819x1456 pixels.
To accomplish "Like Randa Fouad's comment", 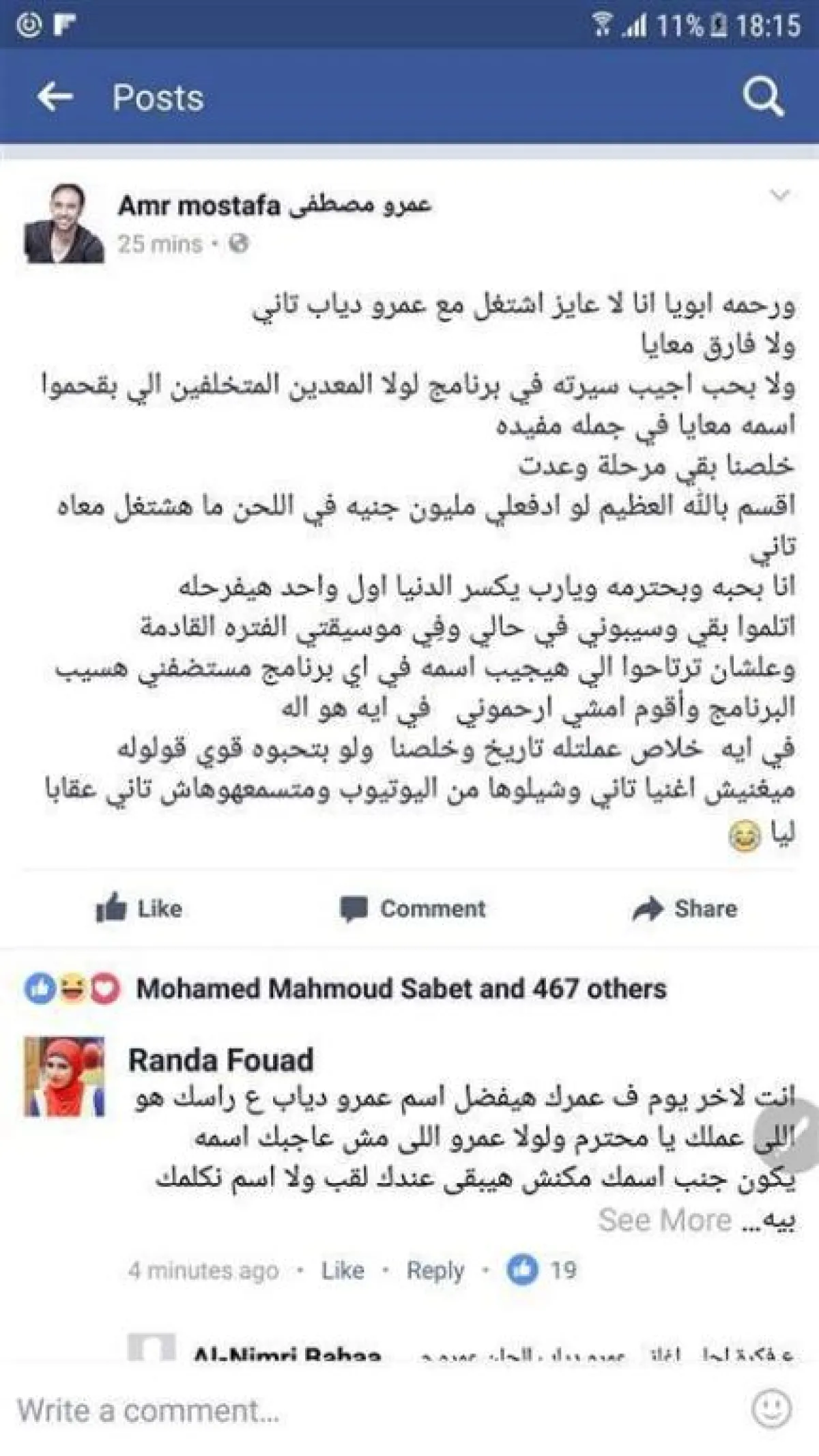I will [343, 1270].
